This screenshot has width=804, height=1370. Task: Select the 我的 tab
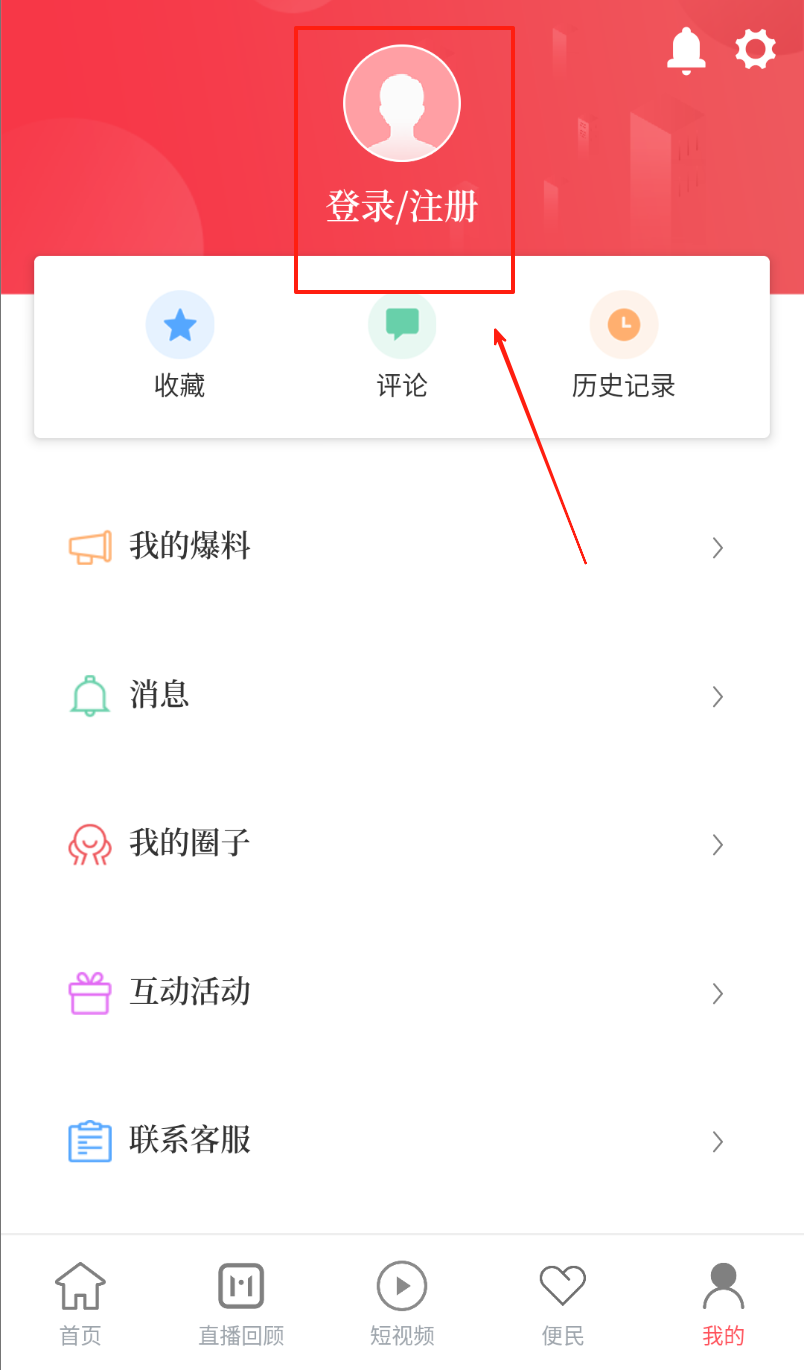point(723,1302)
